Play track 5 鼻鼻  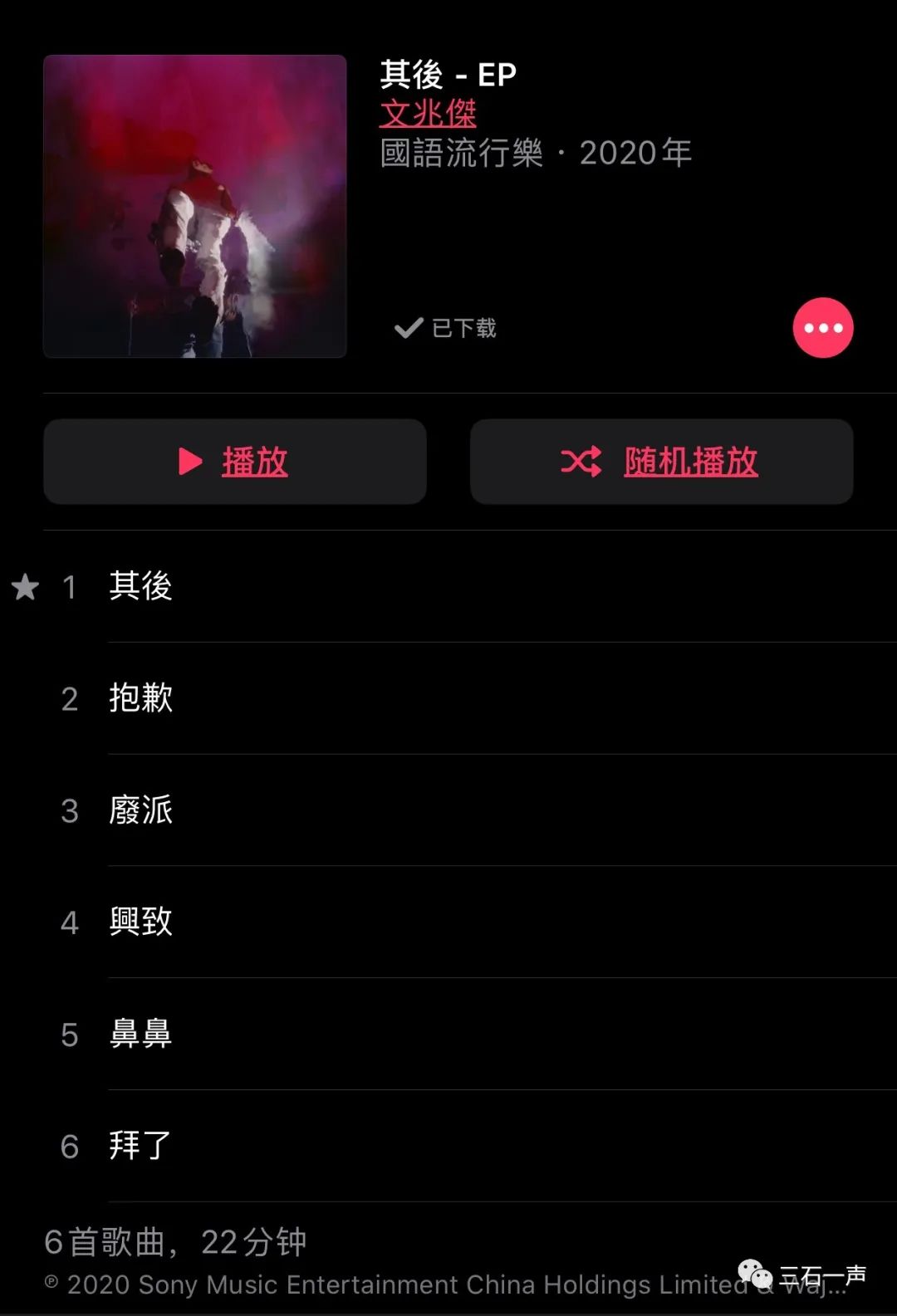click(141, 1035)
